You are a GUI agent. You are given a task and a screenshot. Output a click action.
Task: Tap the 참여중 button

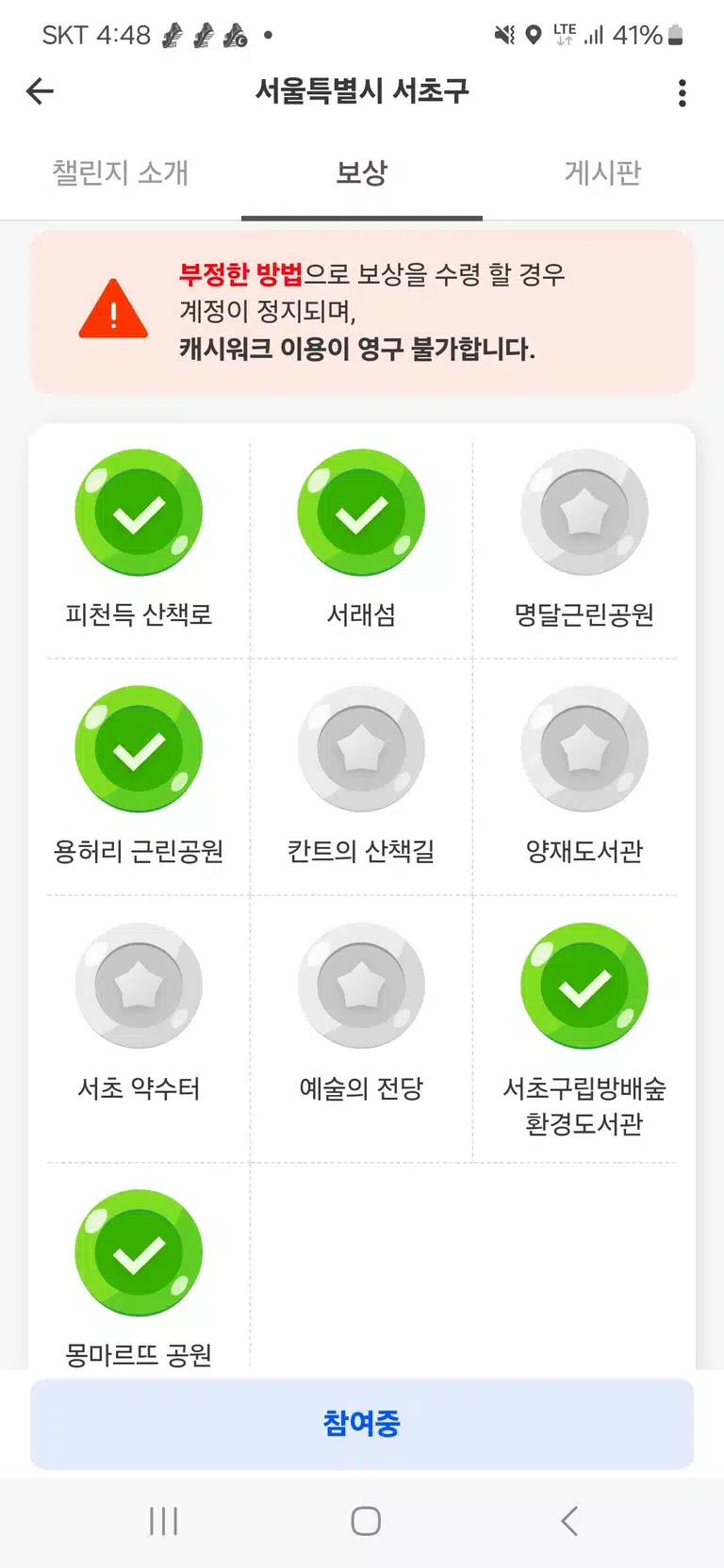click(362, 1424)
